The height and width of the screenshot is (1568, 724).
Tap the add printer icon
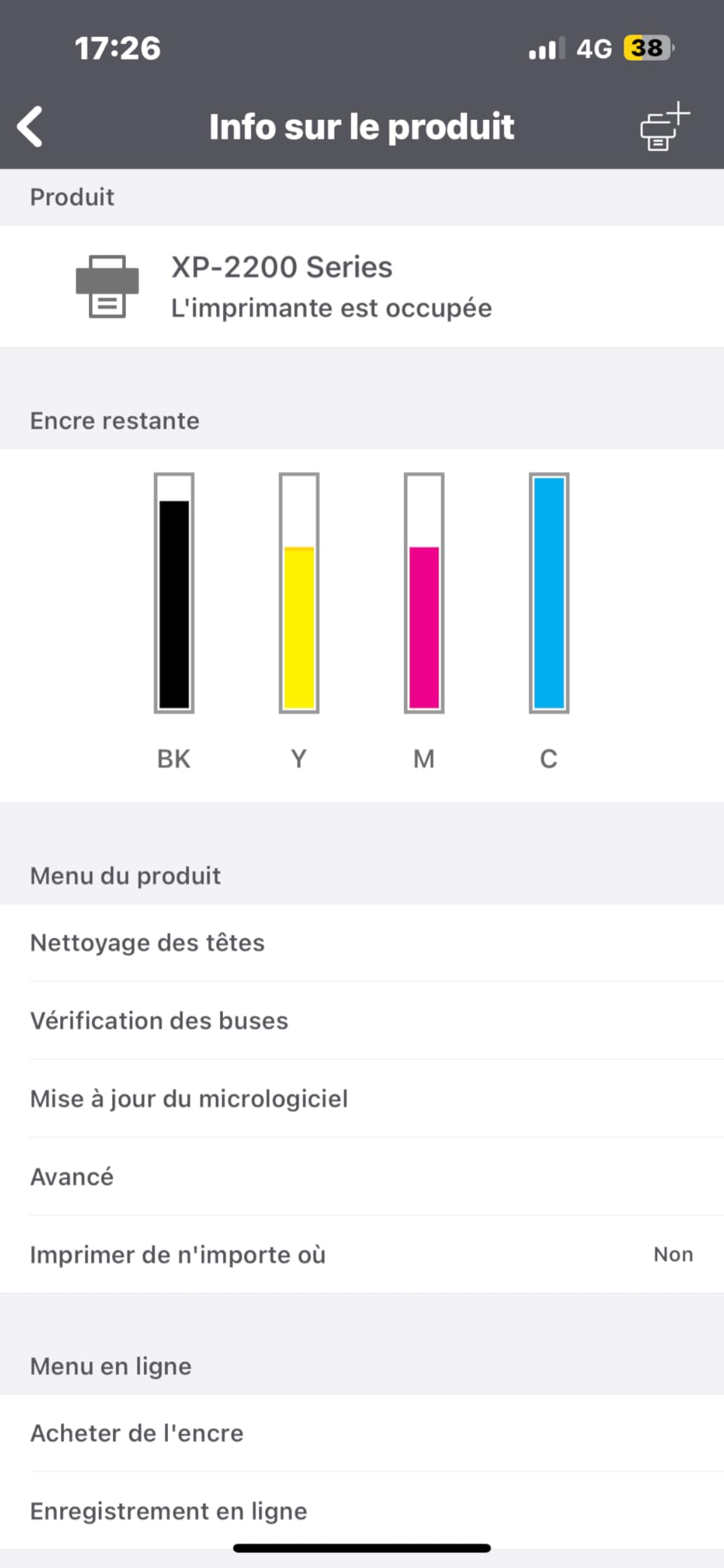click(664, 127)
